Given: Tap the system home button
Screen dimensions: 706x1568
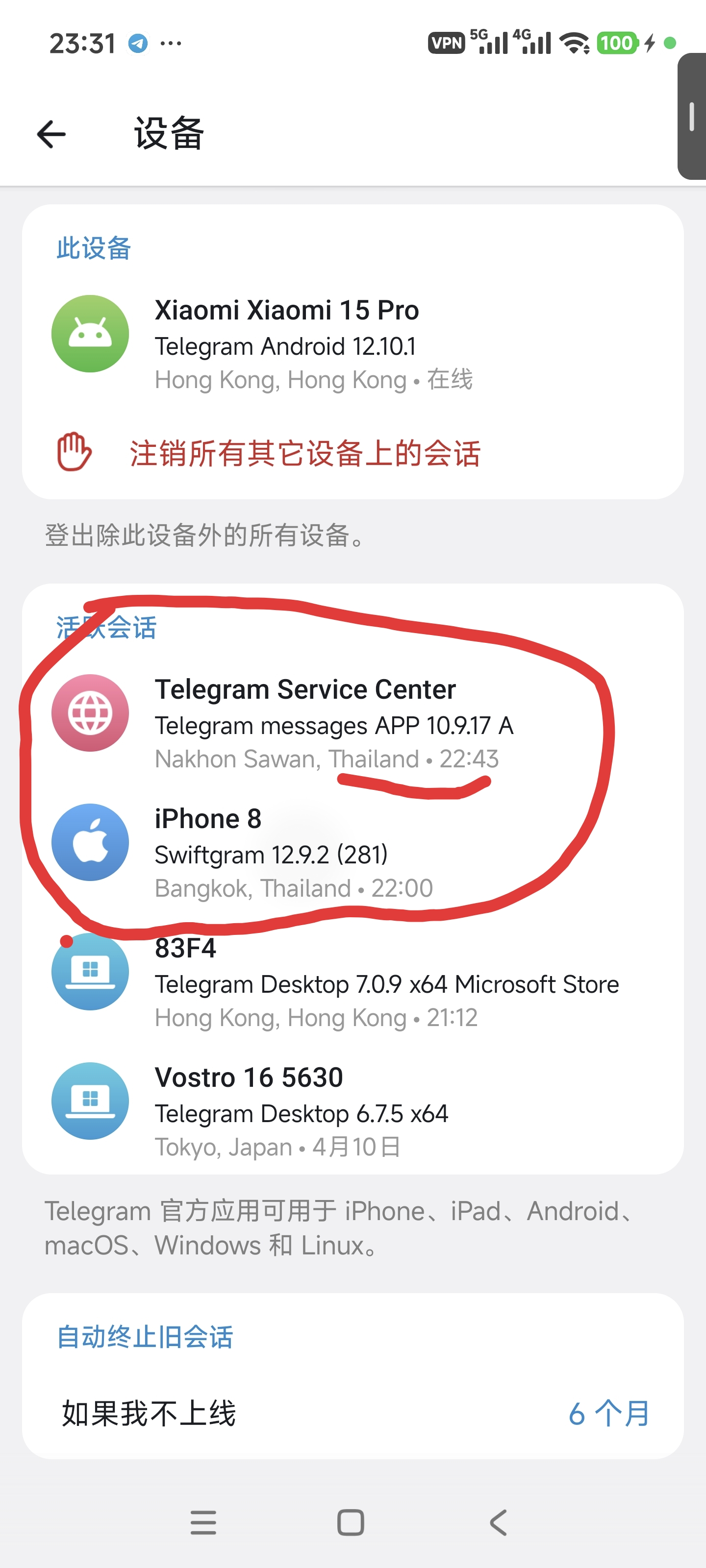Looking at the screenshot, I should click(350, 1523).
